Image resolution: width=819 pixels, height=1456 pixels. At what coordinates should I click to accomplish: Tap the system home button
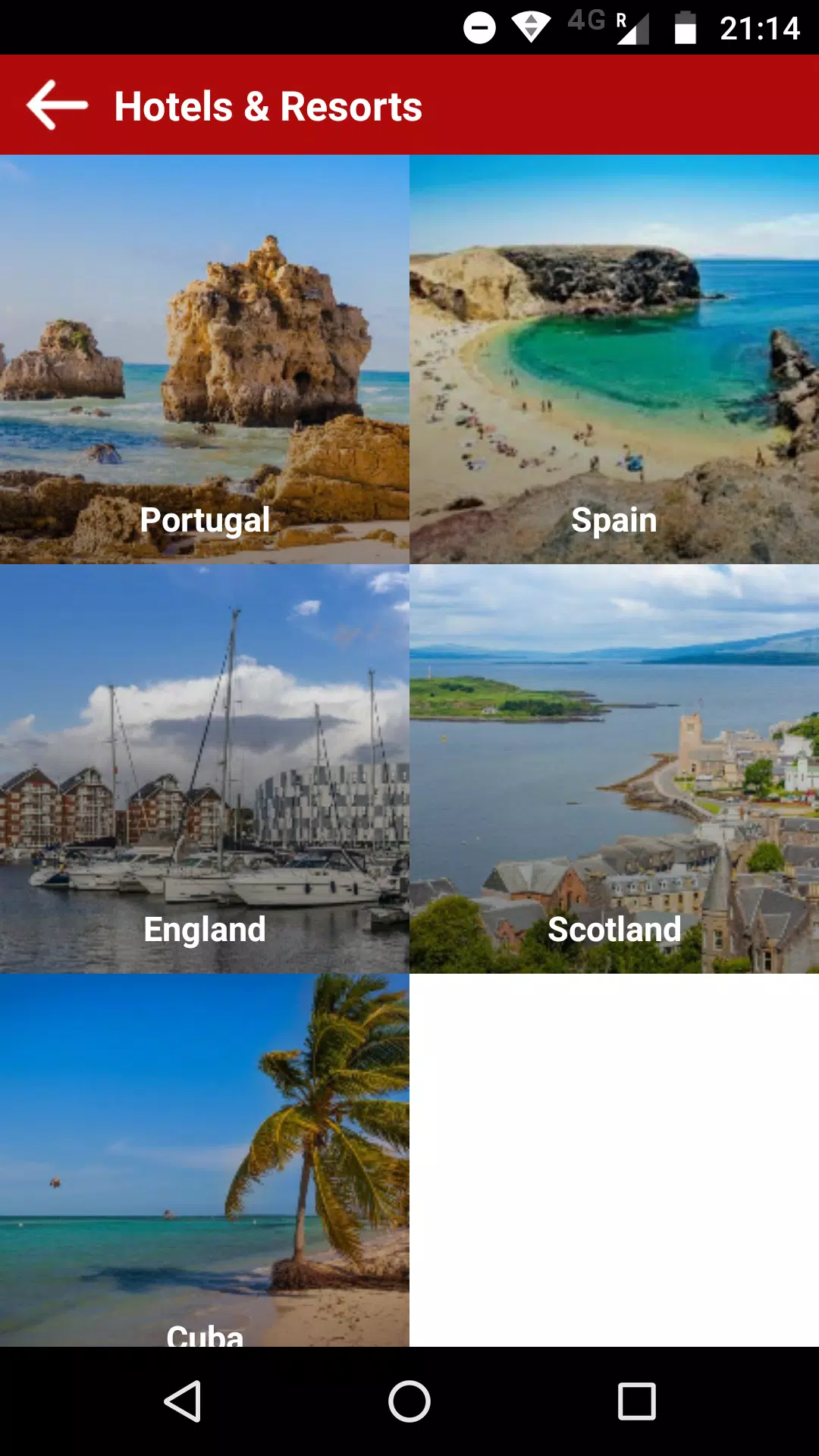coord(409,1401)
